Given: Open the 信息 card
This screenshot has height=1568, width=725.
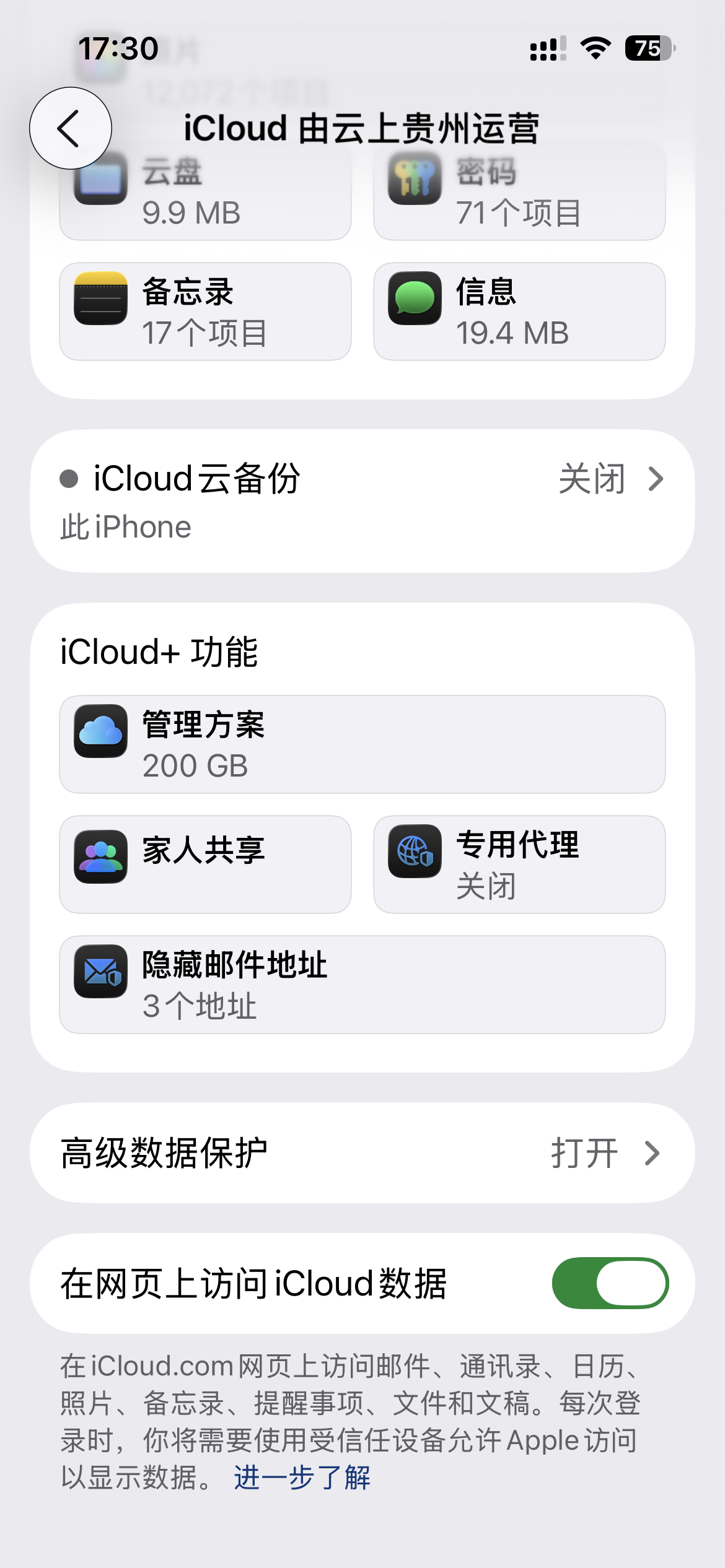Looking at the screenshot, I should (x=519, y=311).
